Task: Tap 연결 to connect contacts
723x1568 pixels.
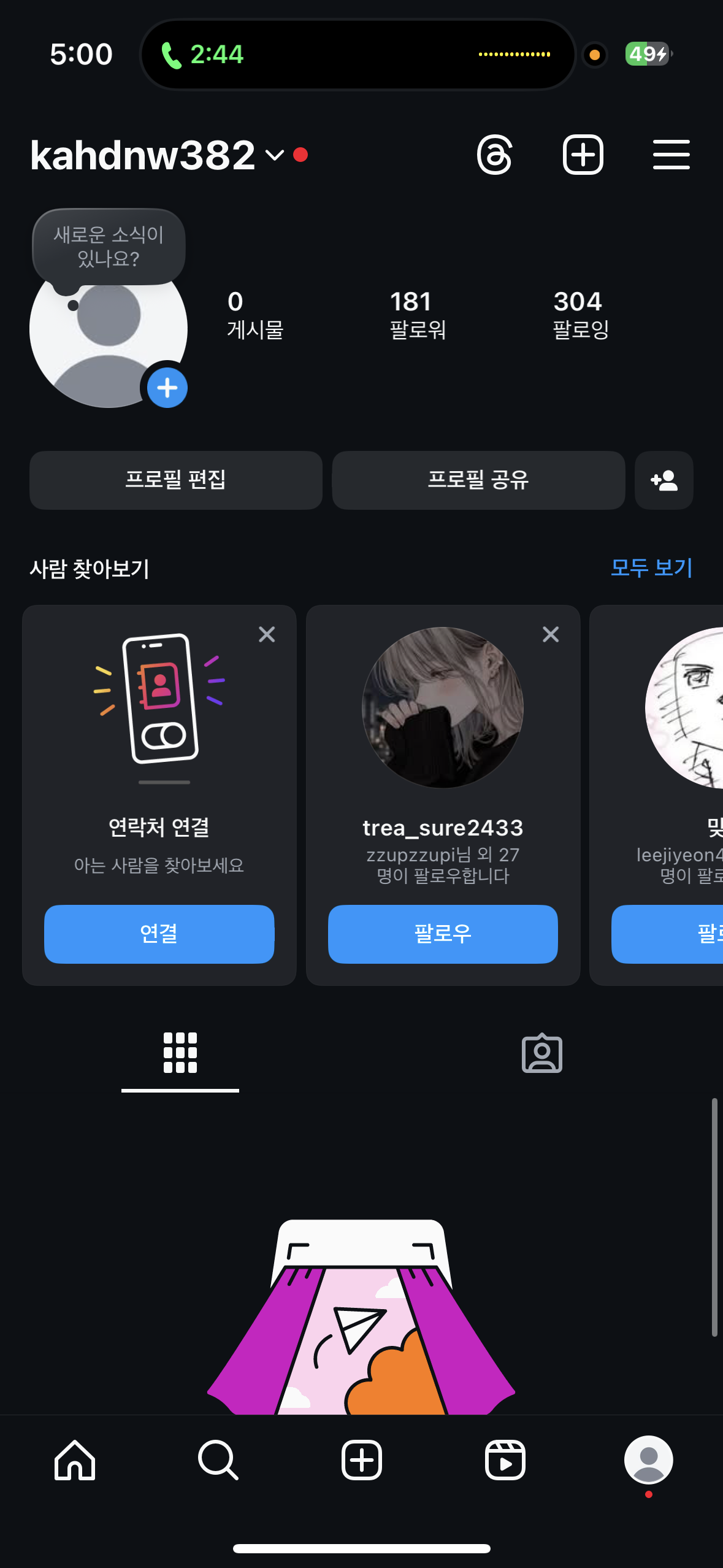Action: click(159, 934)
